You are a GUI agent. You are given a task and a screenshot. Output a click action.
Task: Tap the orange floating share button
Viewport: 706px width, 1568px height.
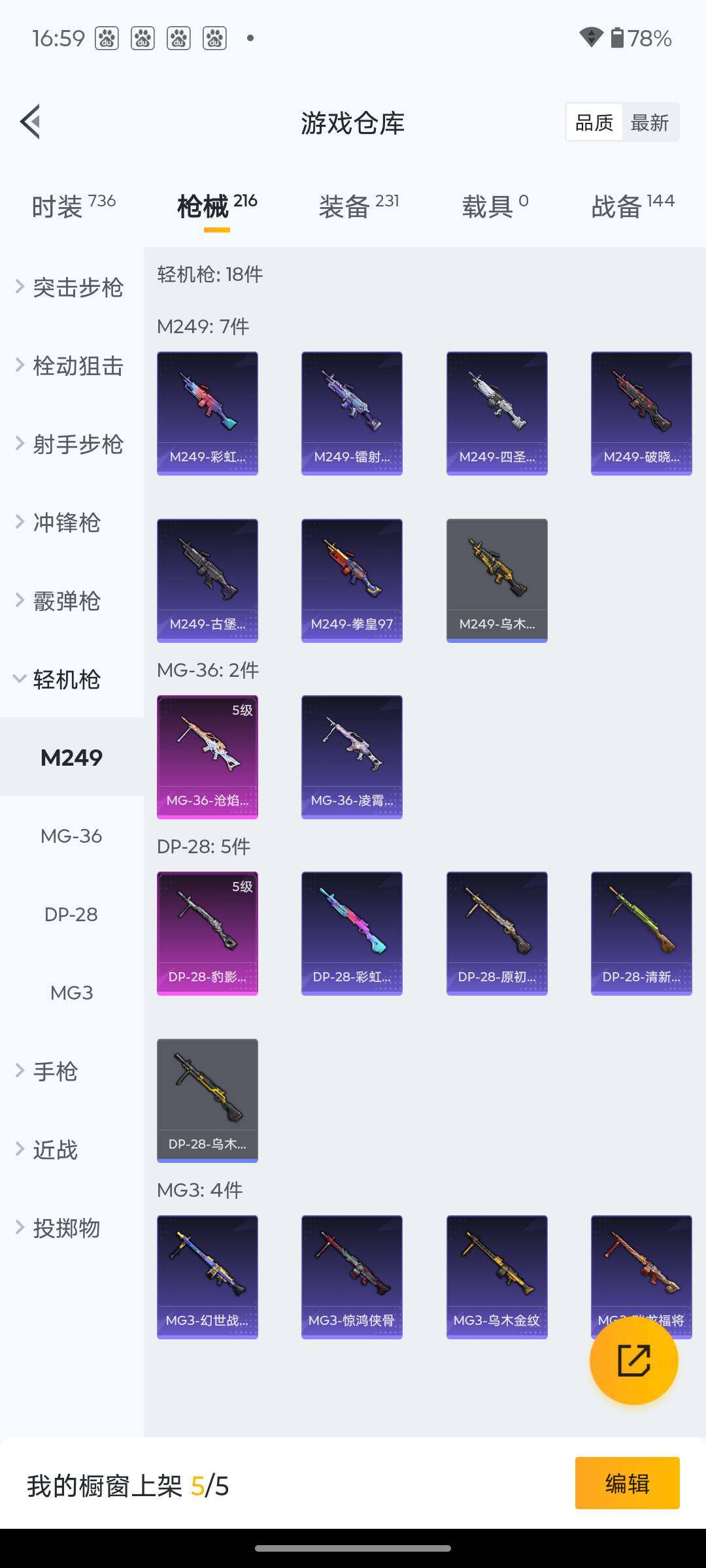pos(633,1360)
